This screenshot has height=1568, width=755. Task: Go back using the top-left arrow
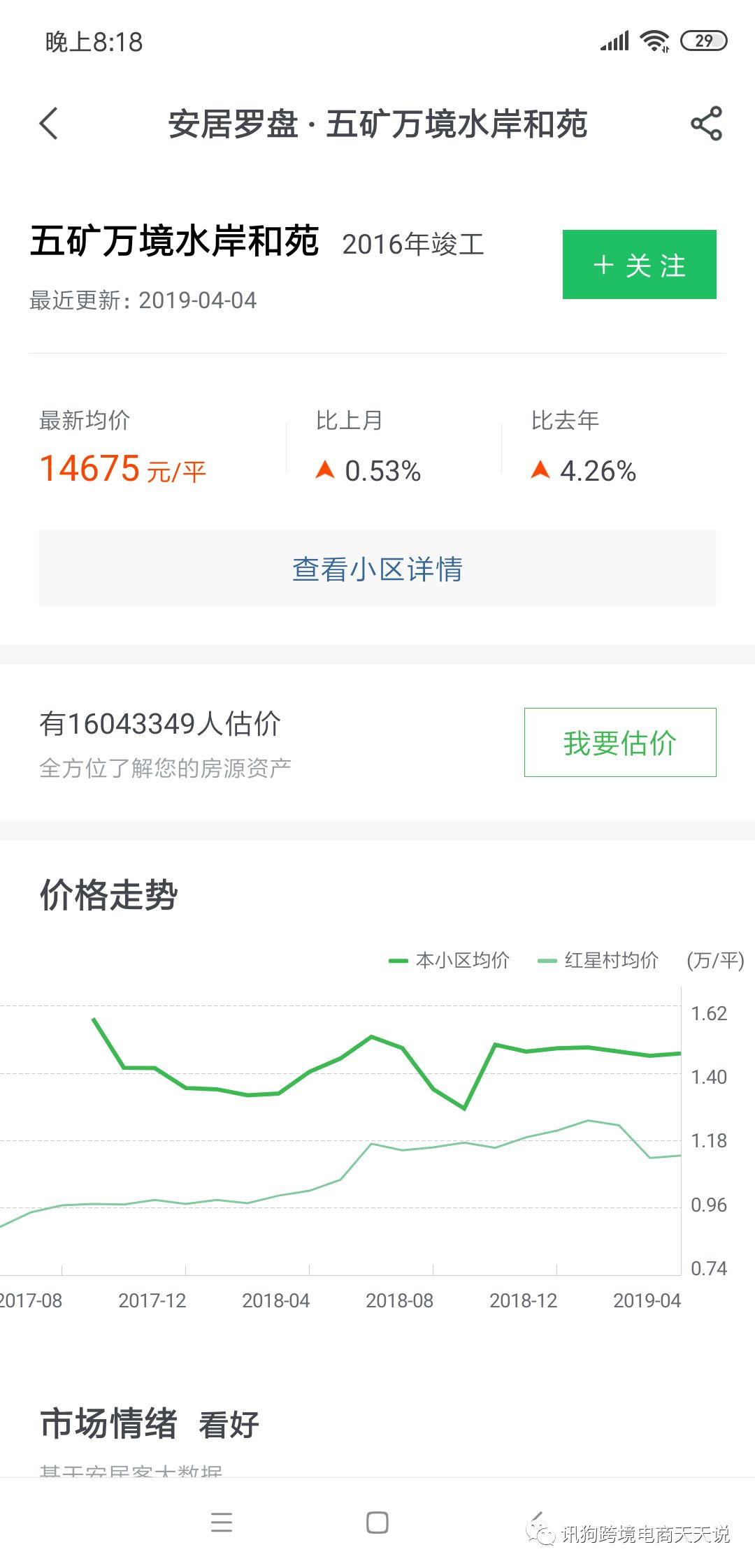coord(49,124)
